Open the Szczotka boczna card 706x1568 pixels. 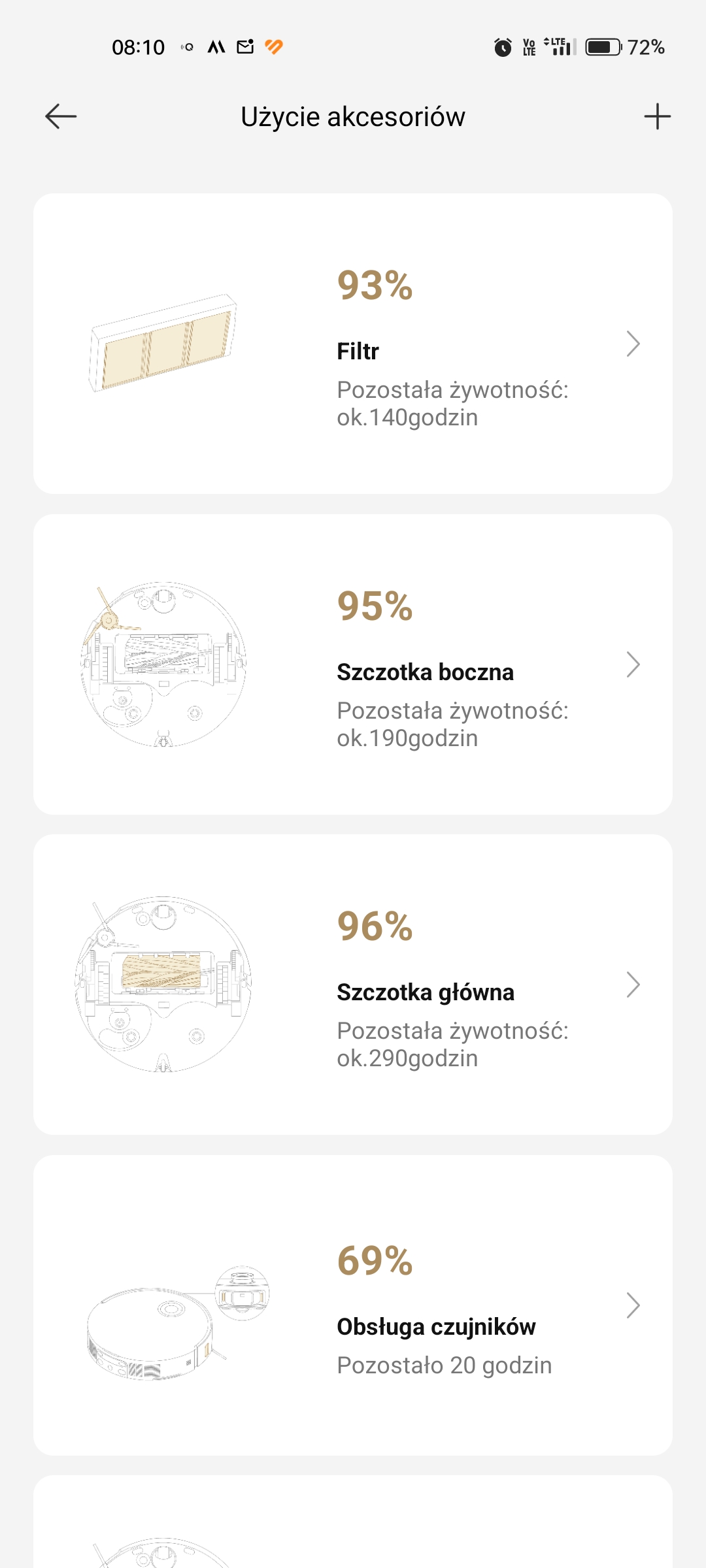pos(353,664)
